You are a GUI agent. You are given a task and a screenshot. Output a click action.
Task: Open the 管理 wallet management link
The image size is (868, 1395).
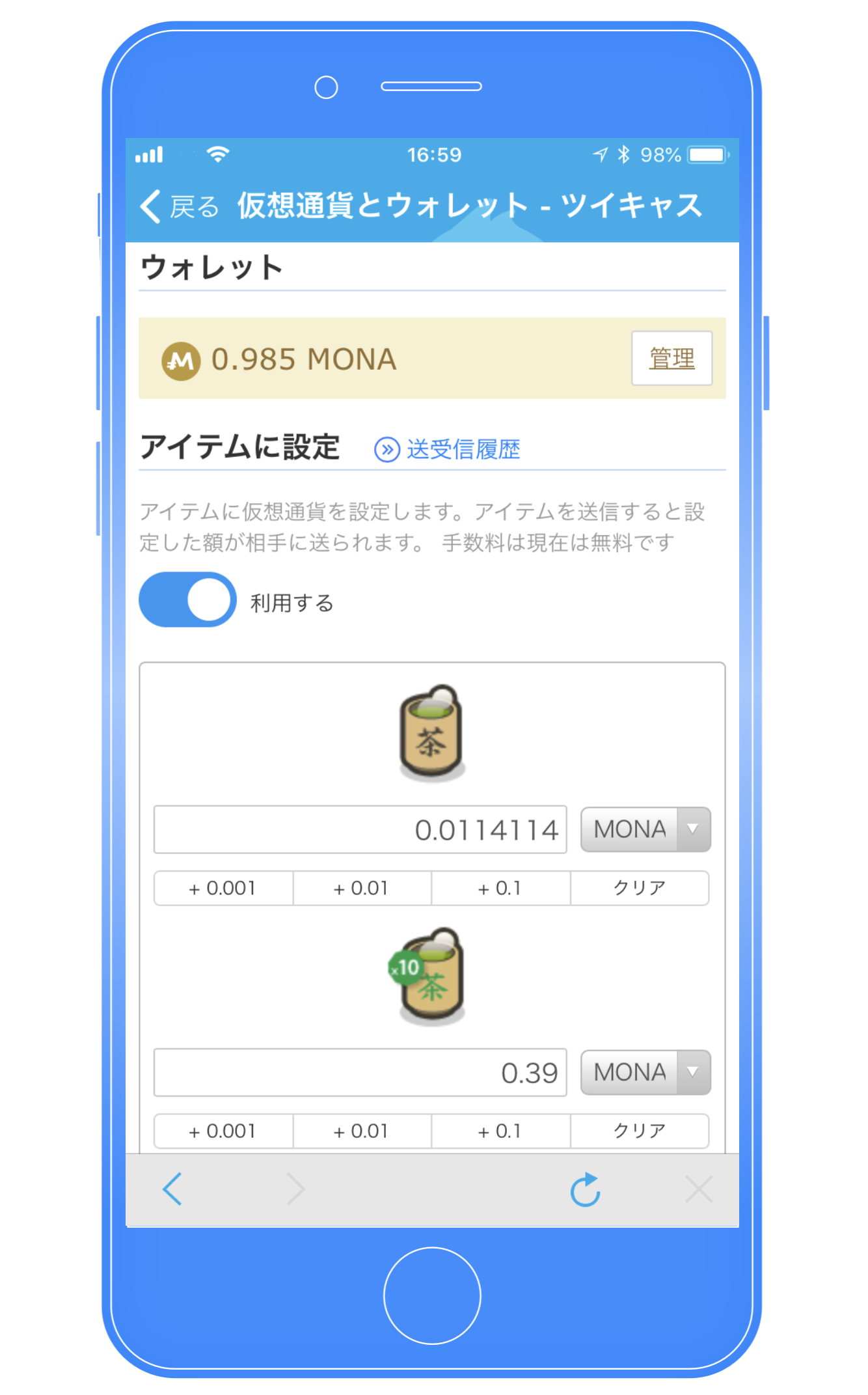click(x=671, y=357)
